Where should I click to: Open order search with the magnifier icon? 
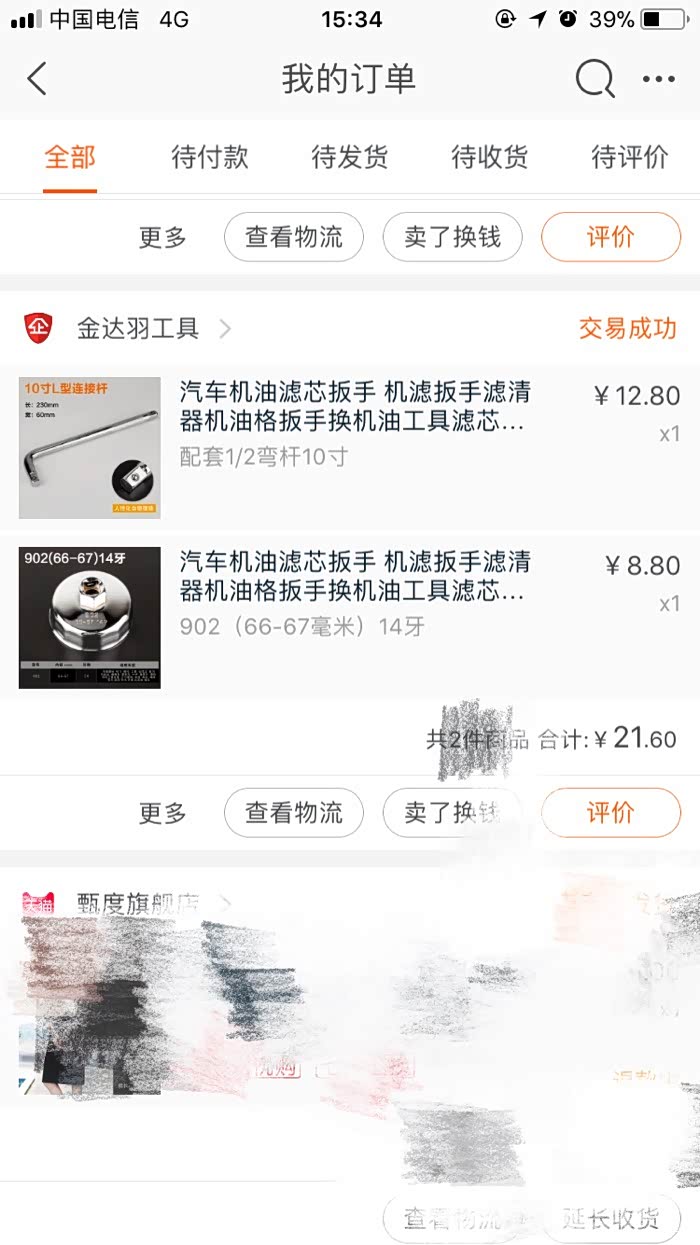coord(594,79)
